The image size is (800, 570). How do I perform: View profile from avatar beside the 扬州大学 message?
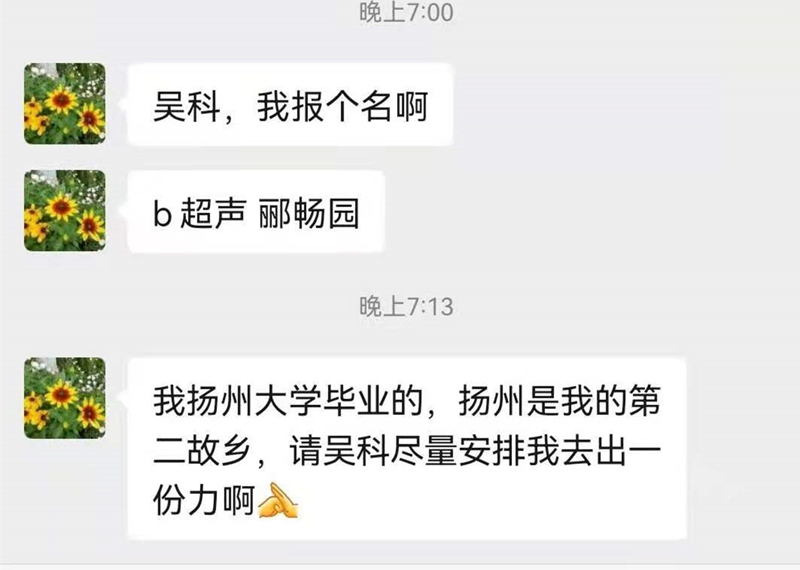pos(65,397)
